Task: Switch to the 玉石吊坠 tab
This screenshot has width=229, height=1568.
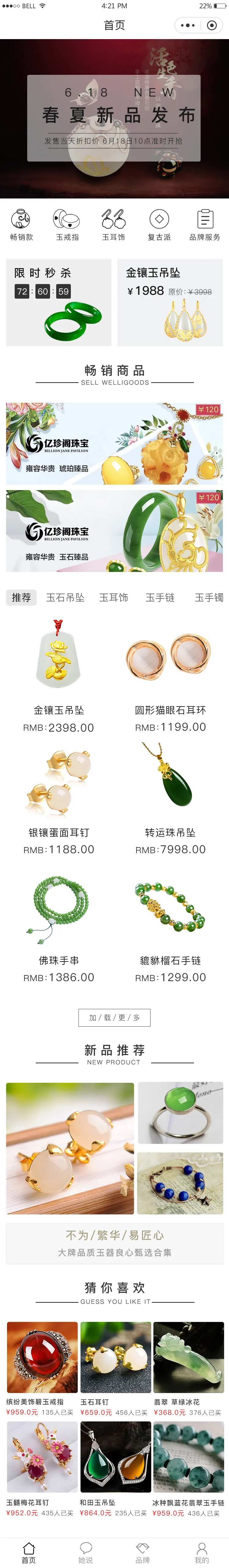Action: pyautogui.click(x=65, y=598)
